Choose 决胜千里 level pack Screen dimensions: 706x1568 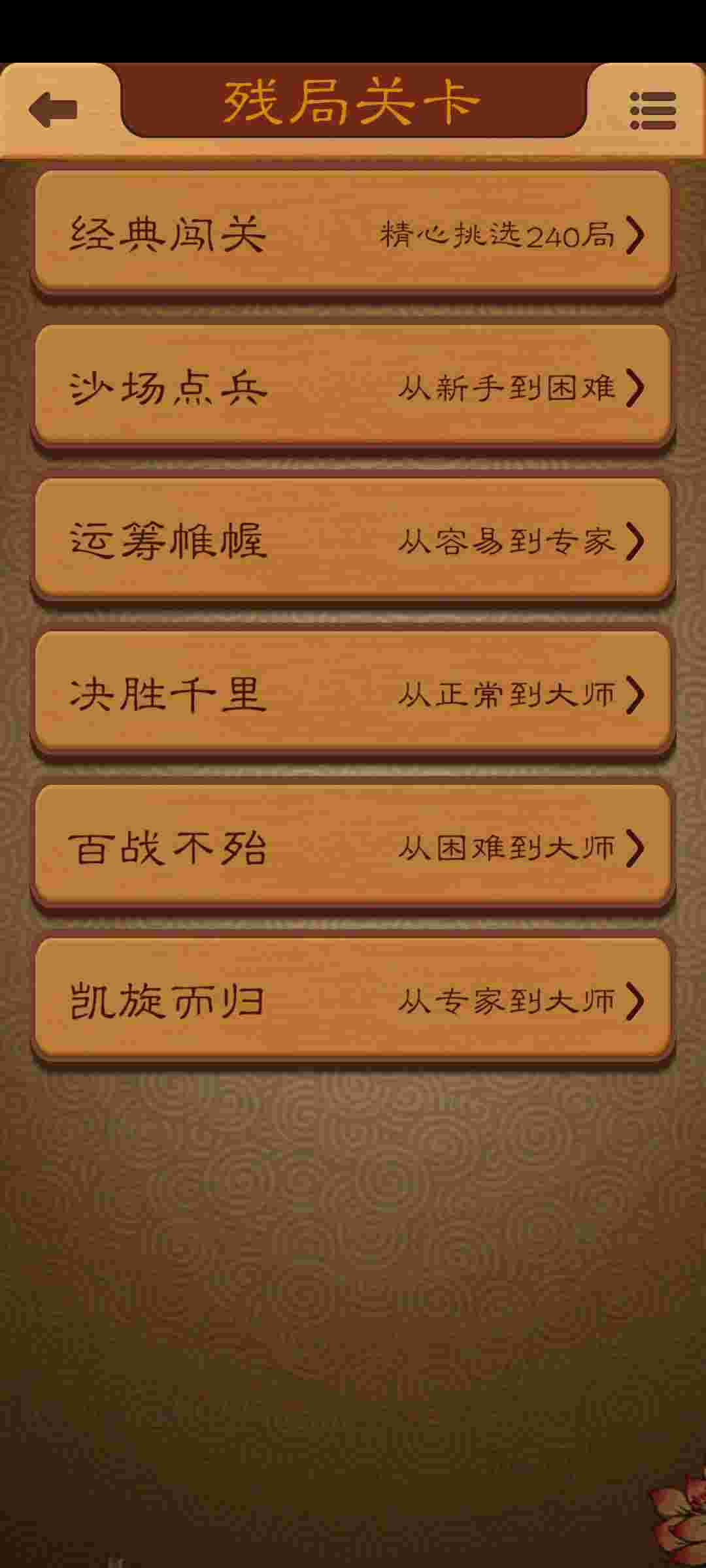pos(353,694)
